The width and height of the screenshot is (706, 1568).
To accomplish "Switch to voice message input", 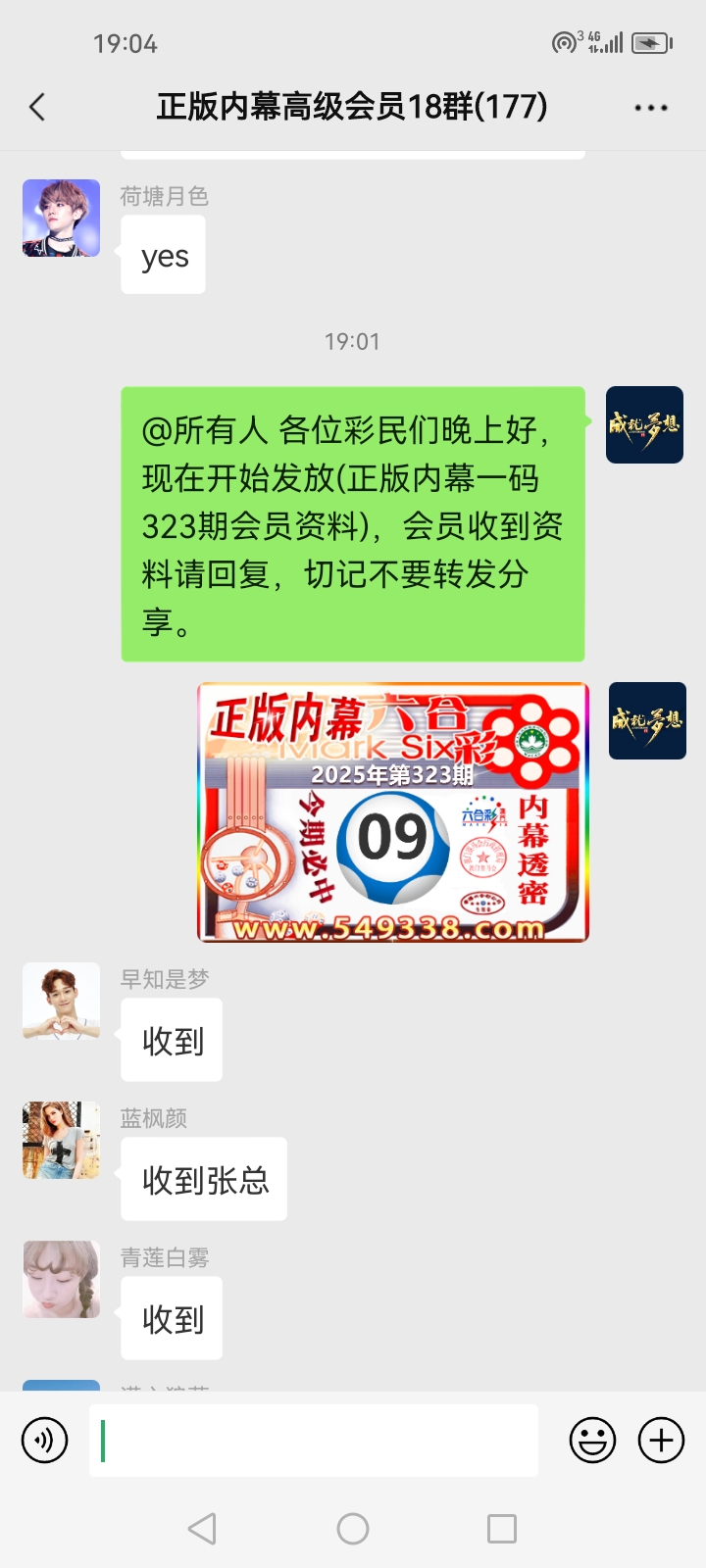I will [x=45, y=1441].
